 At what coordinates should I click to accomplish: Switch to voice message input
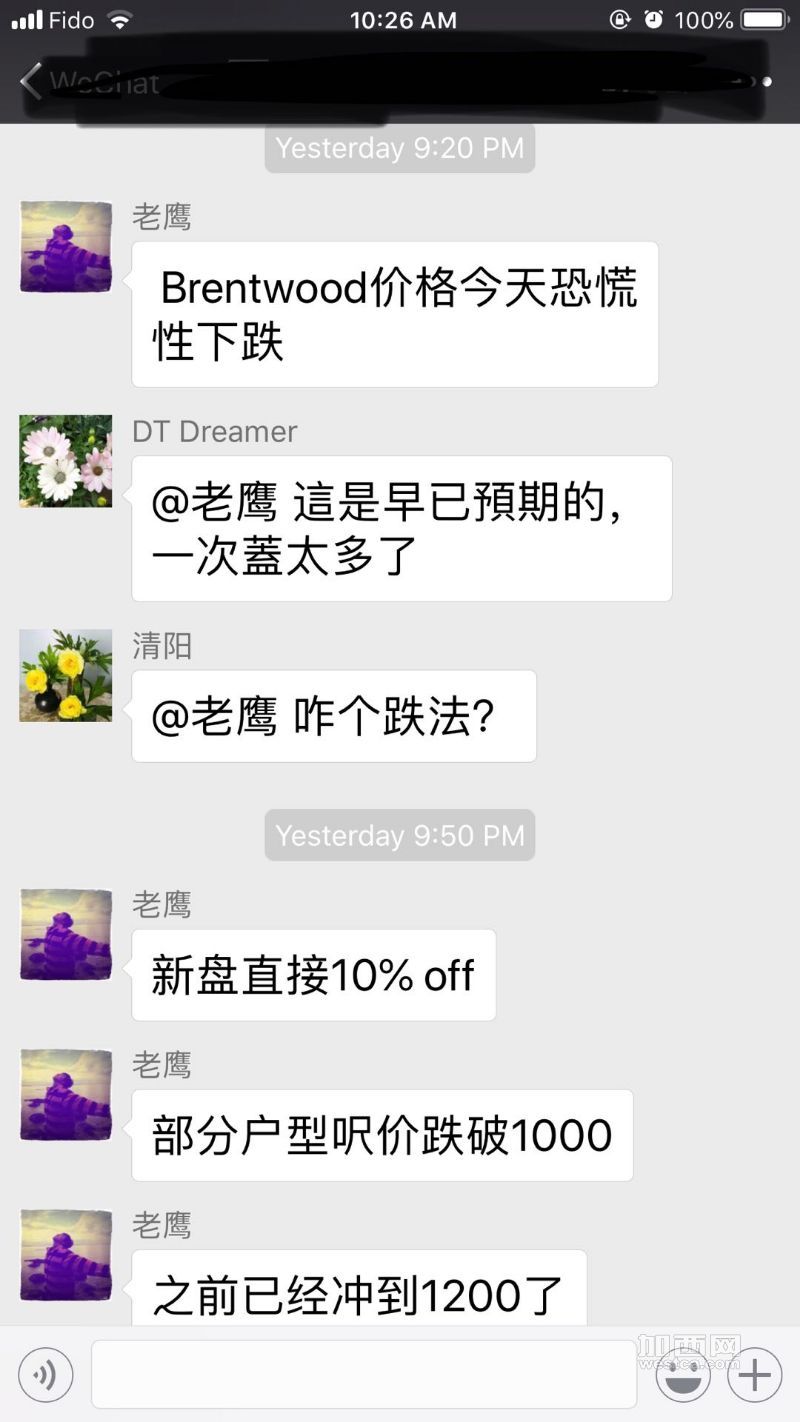point(45,1375)
